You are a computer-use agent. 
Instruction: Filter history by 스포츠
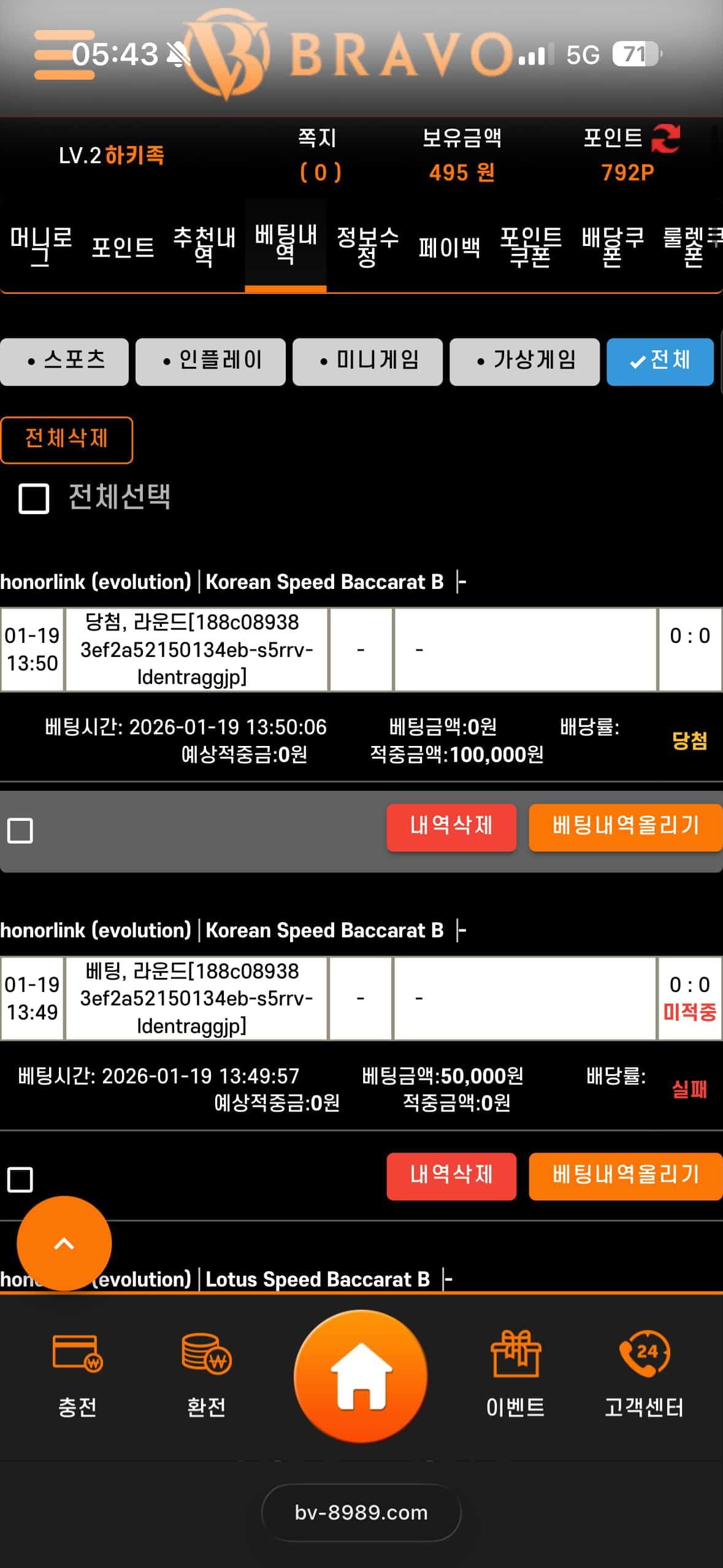pos(64,362)
